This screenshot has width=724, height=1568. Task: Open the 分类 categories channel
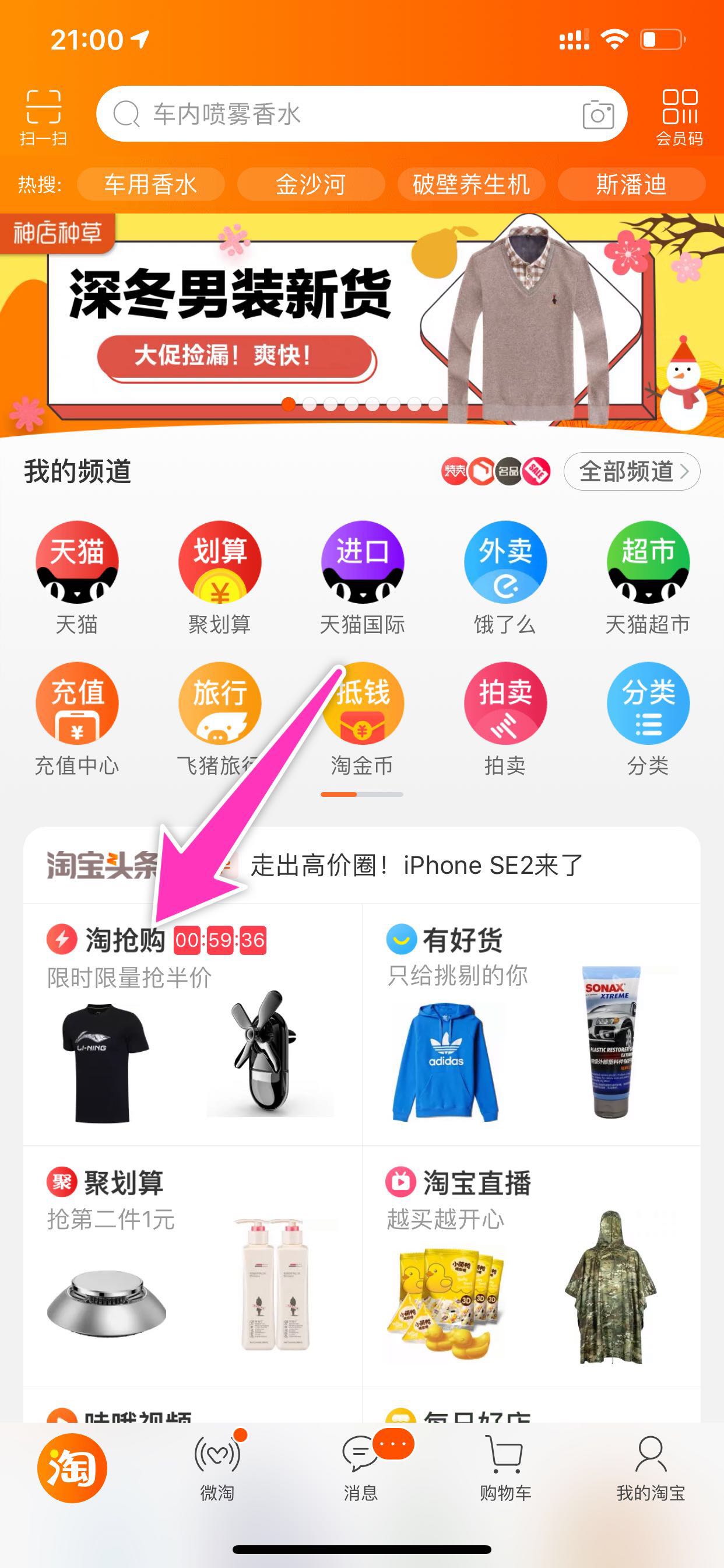[648, 718]
